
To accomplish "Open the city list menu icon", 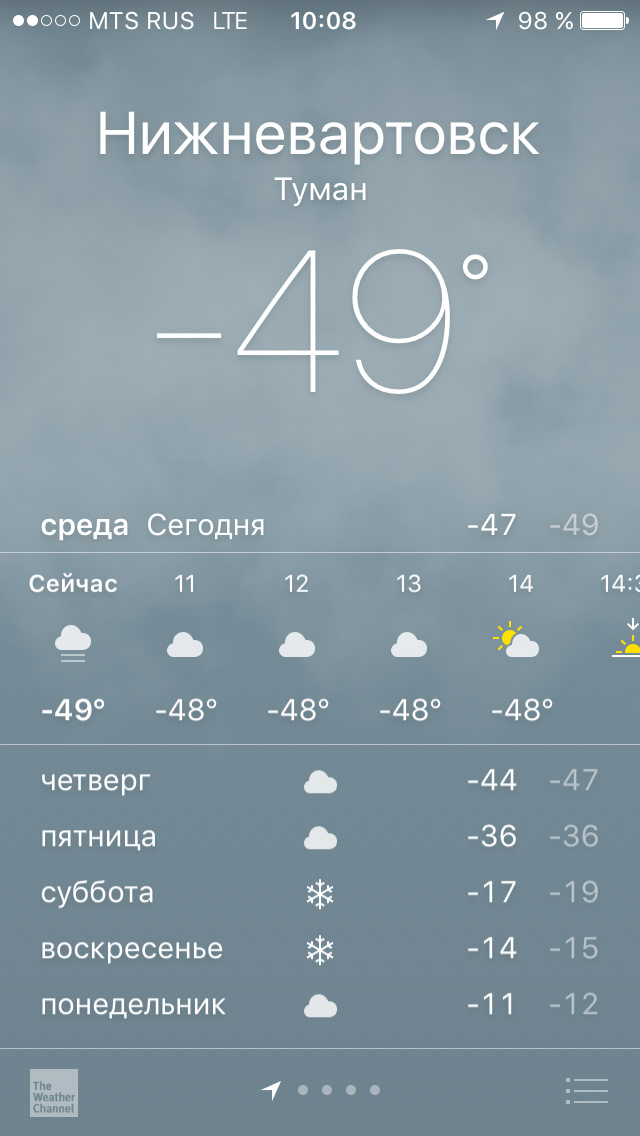I will 587,1090.
